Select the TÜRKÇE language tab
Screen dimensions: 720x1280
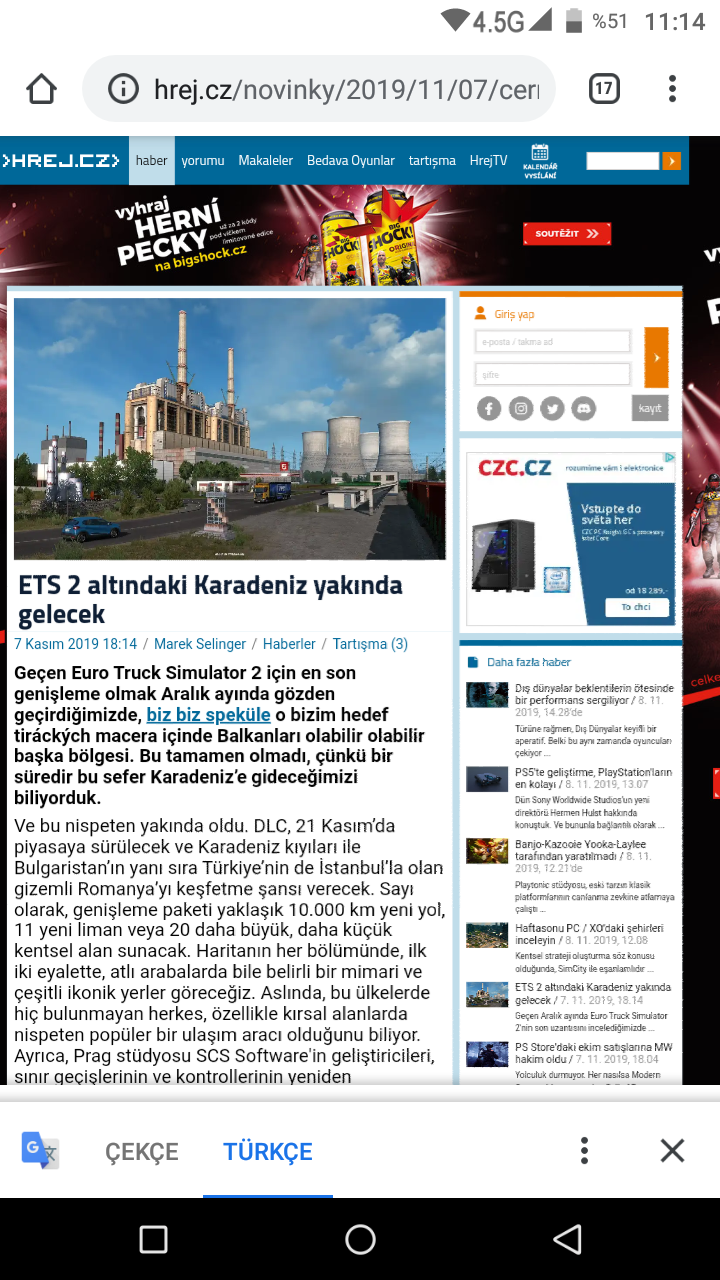pyautogui.click(x=267, y=1150)
